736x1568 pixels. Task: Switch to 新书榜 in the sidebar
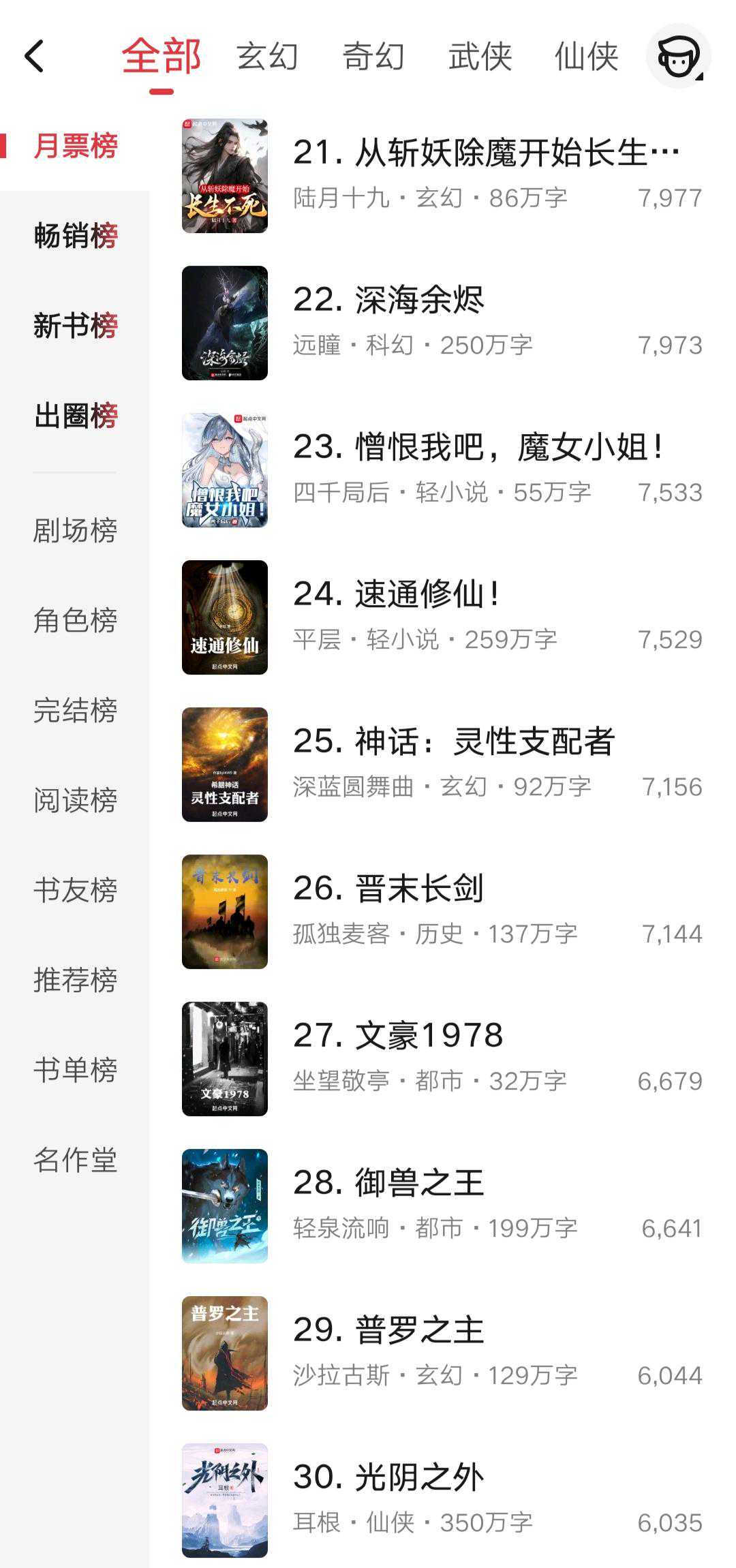75,326
